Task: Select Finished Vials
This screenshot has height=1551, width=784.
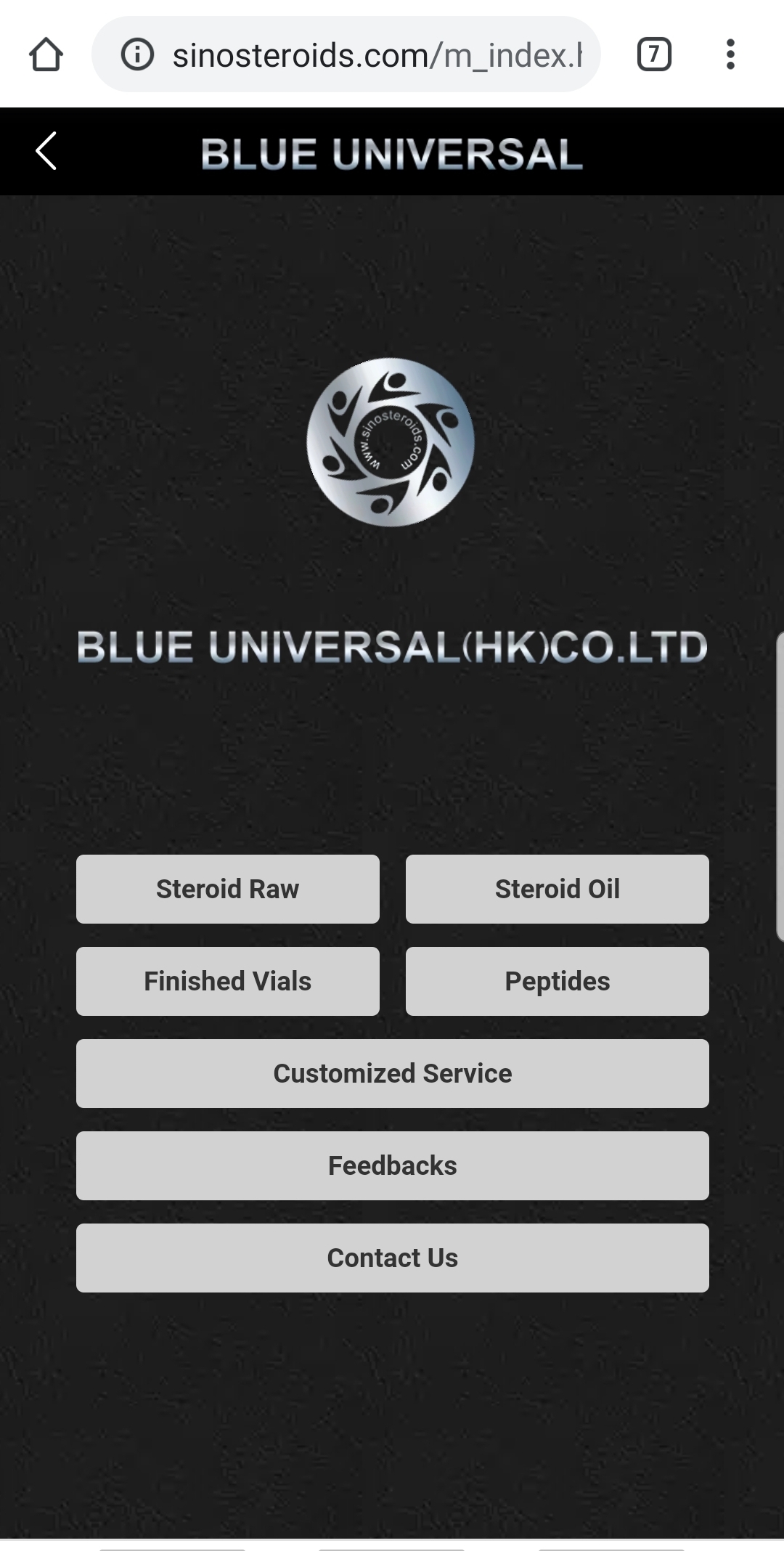Action: (x=227, y=981)
